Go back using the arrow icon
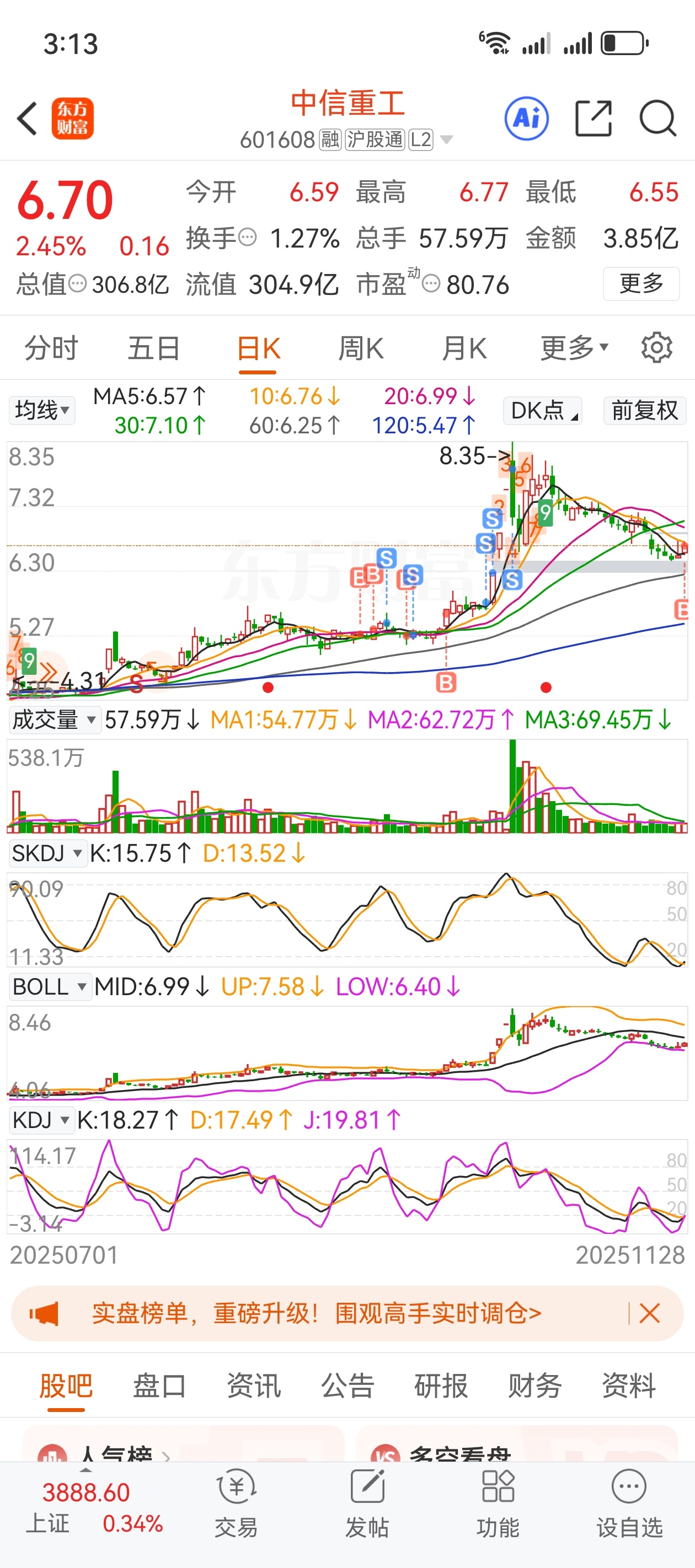695x1568 pixels. (28, 118)
